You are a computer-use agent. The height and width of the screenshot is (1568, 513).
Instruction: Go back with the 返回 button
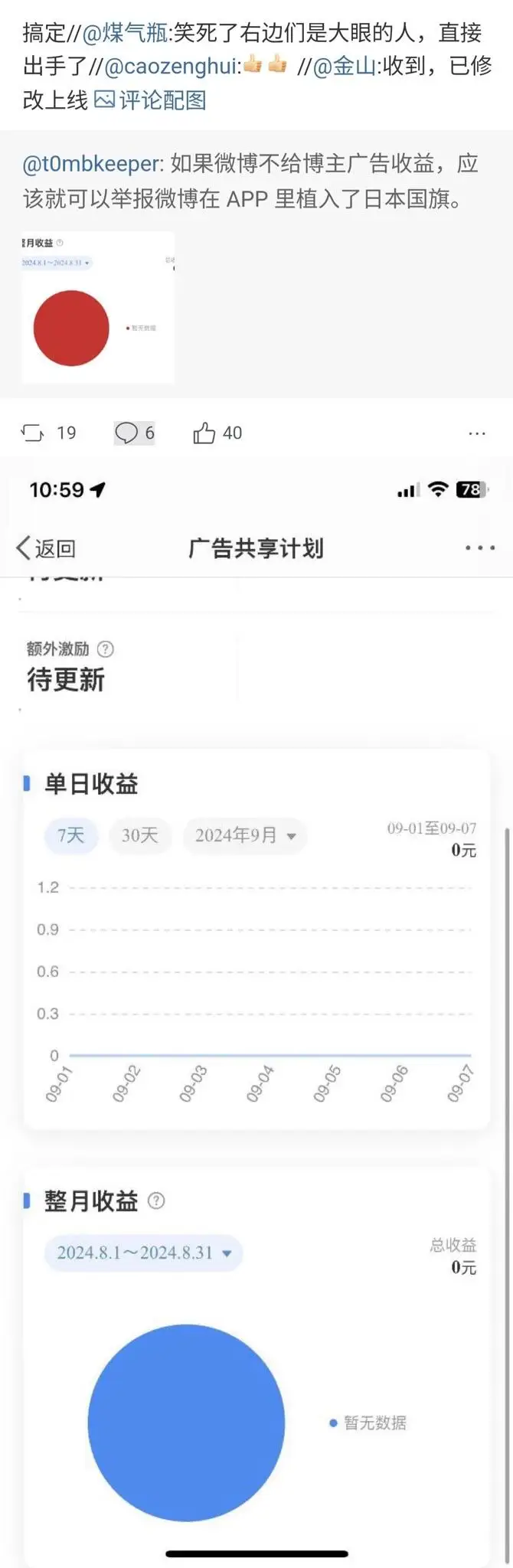coord(46,548)
